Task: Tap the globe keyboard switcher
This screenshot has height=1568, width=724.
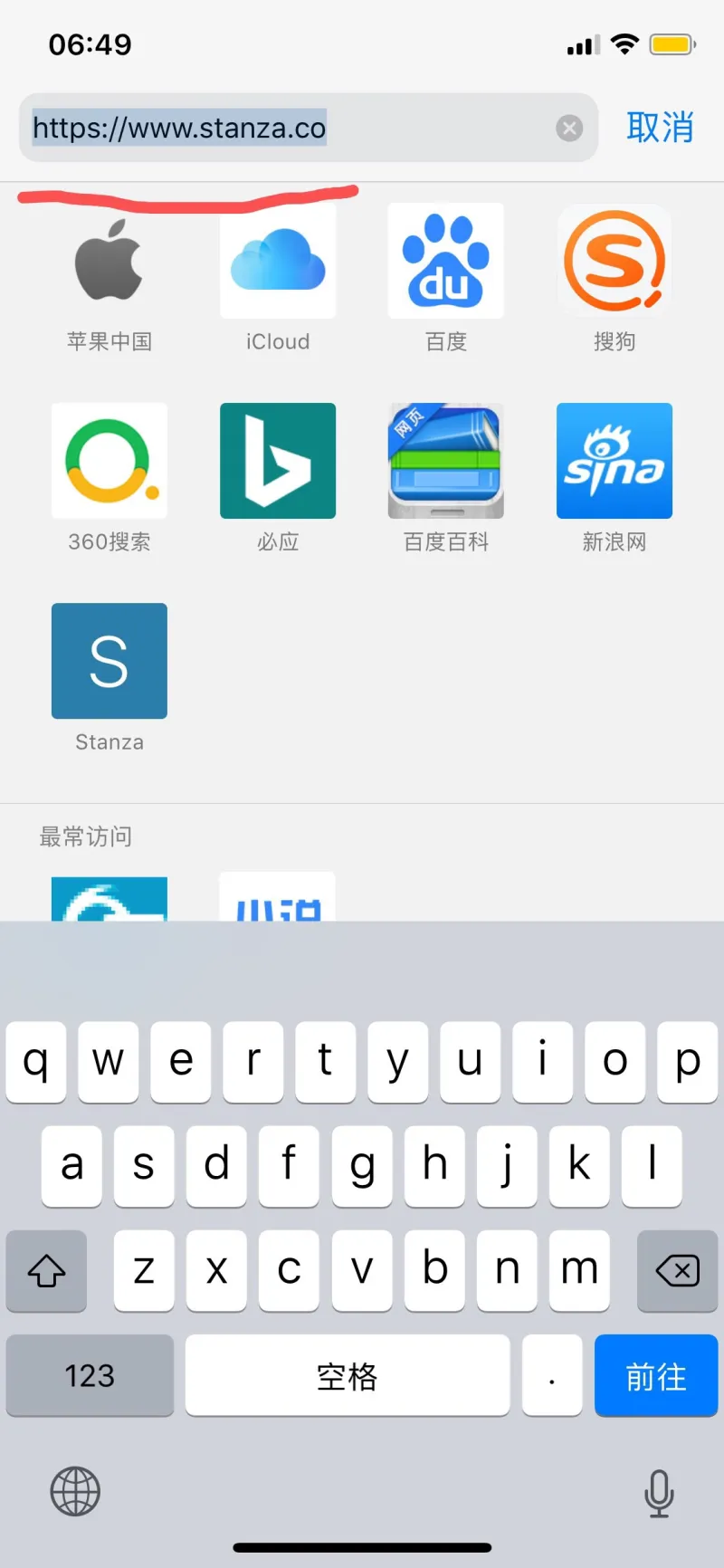Action: (x=75, y=1492)
